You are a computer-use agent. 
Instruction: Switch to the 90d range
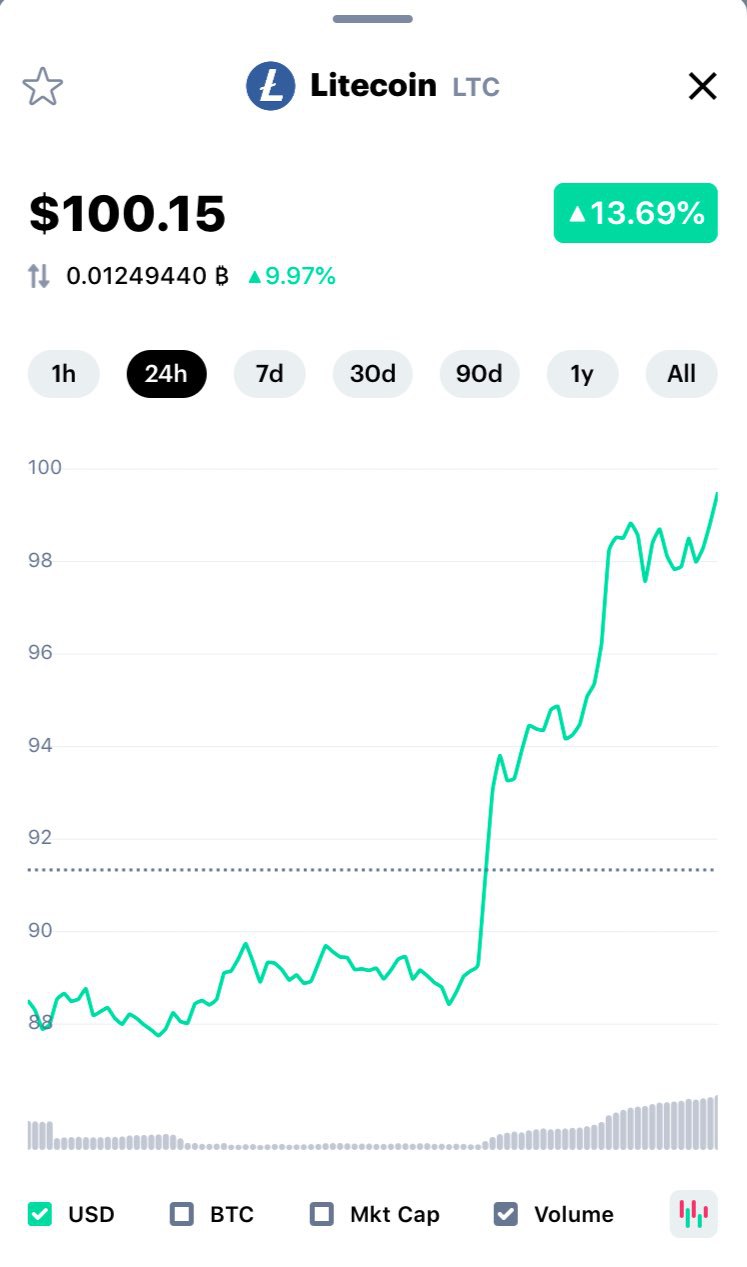coord(479,374)
